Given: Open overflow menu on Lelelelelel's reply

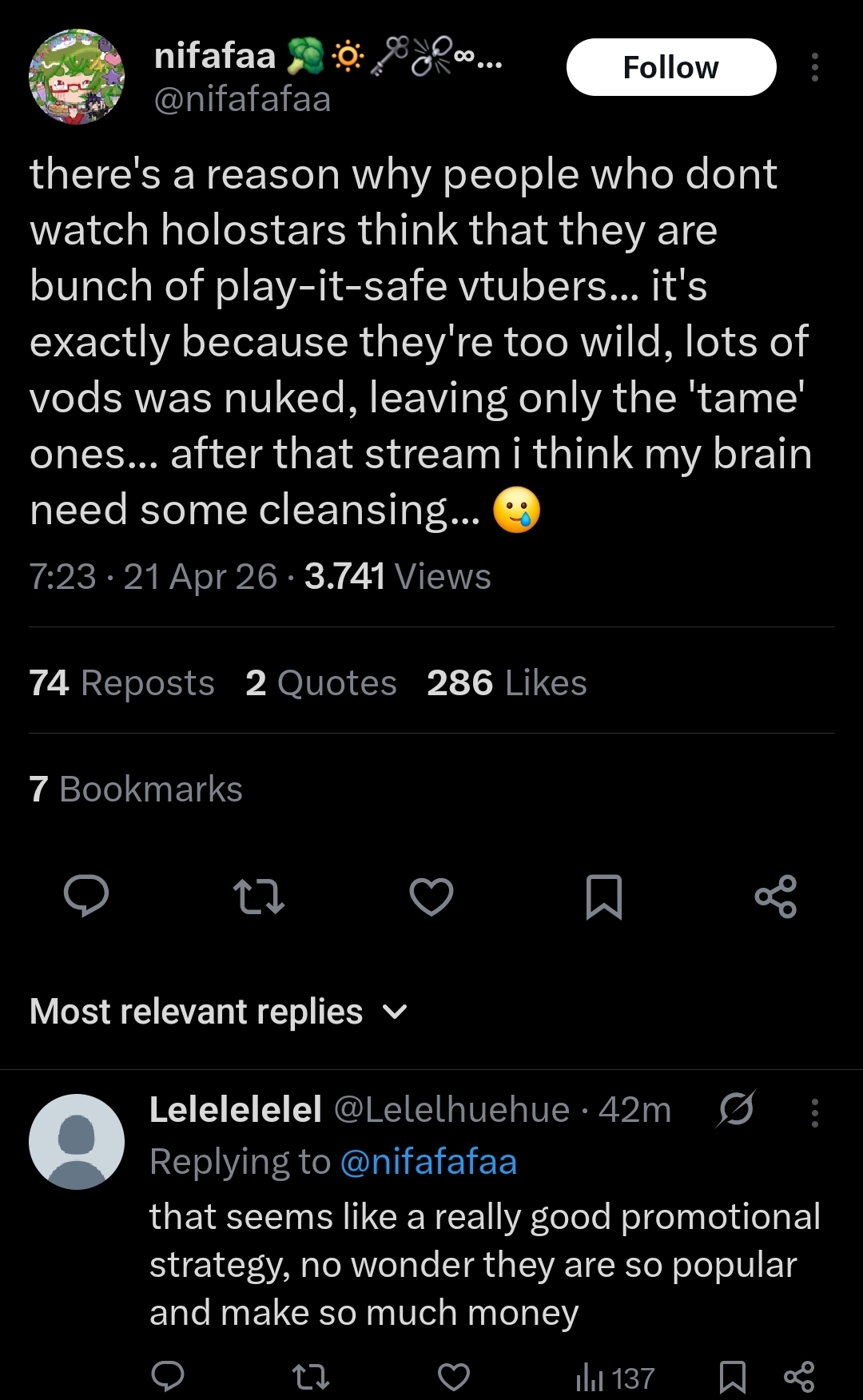Looking at the screenshot, I should click(x=814, y=1112).
